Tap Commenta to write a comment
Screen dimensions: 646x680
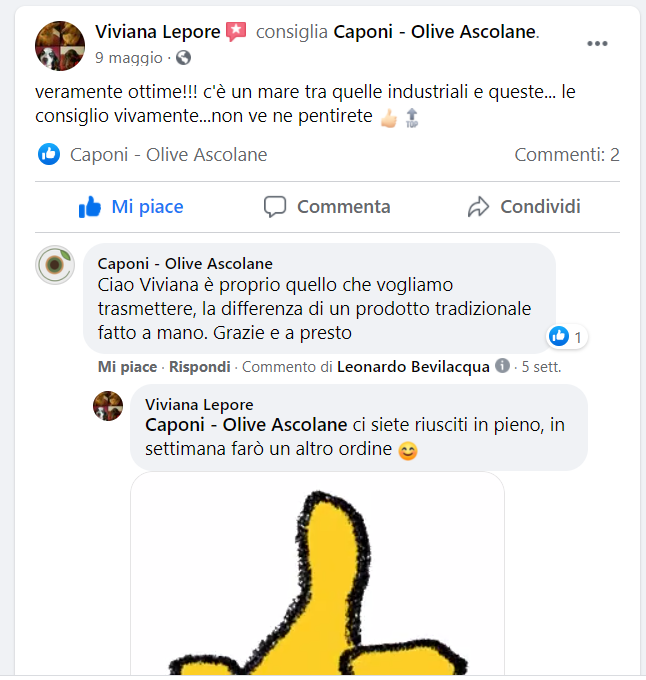[x=327, y=207]
